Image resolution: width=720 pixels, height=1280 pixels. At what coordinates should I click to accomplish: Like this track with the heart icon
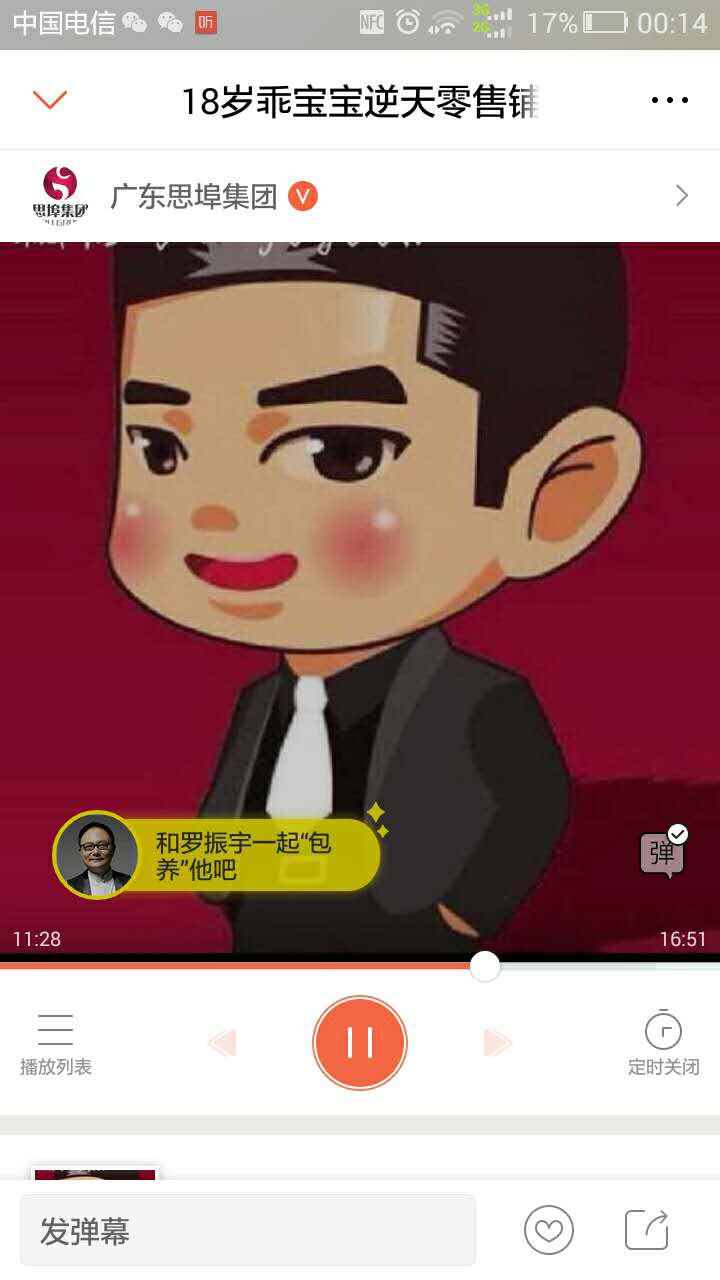(x=549, y=1230)
